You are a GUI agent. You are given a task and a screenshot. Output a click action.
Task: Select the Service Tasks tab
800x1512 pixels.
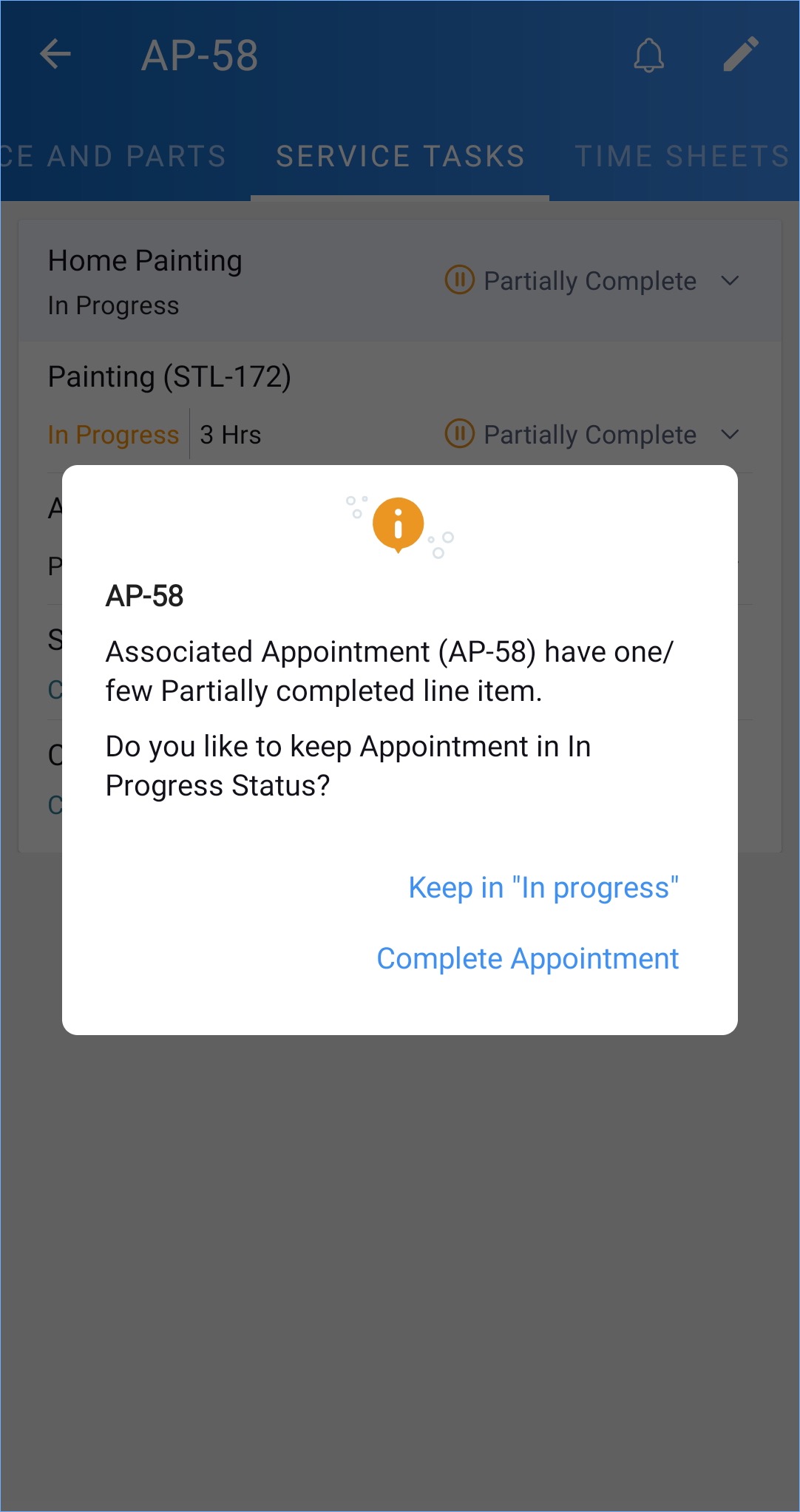(x=400, y=156)
